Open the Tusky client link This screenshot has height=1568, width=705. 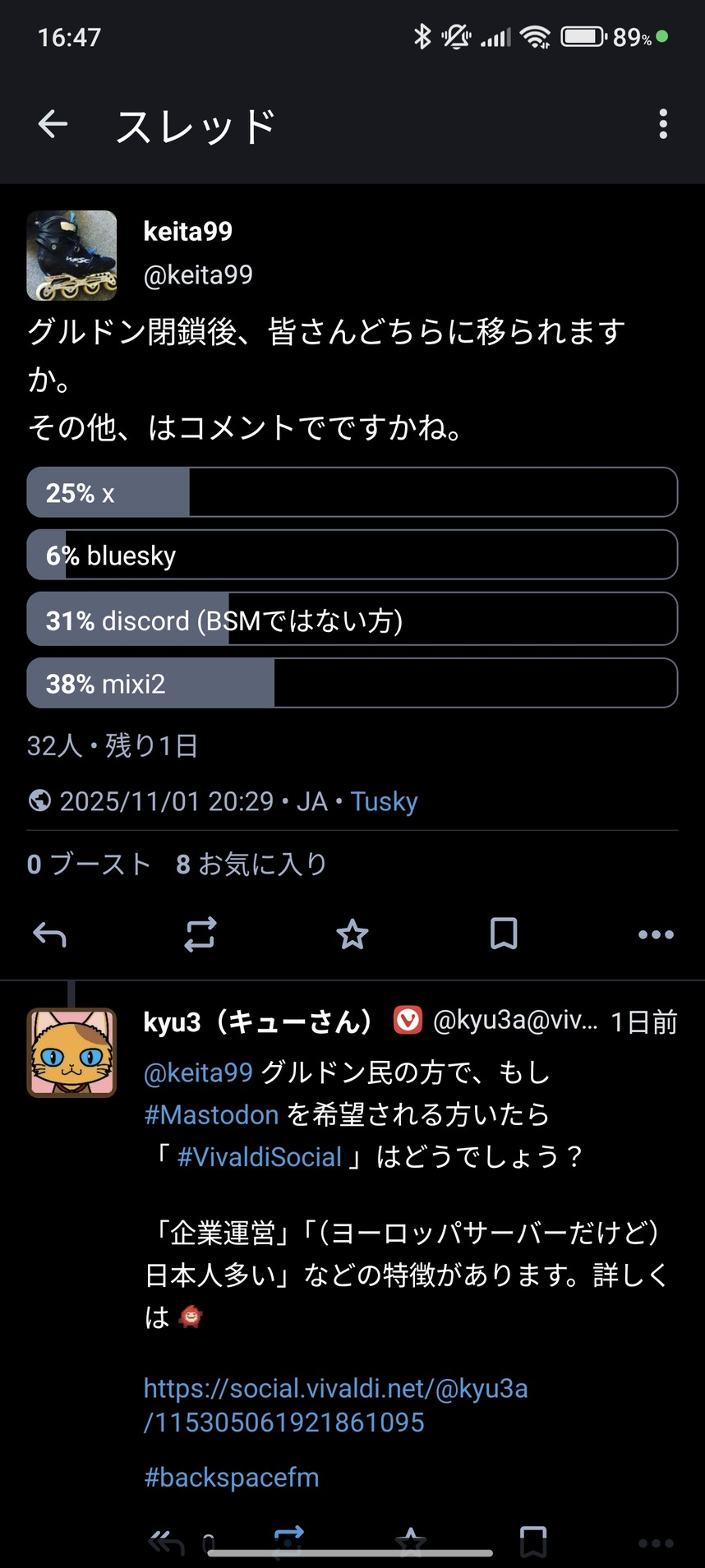click(384, 801)
